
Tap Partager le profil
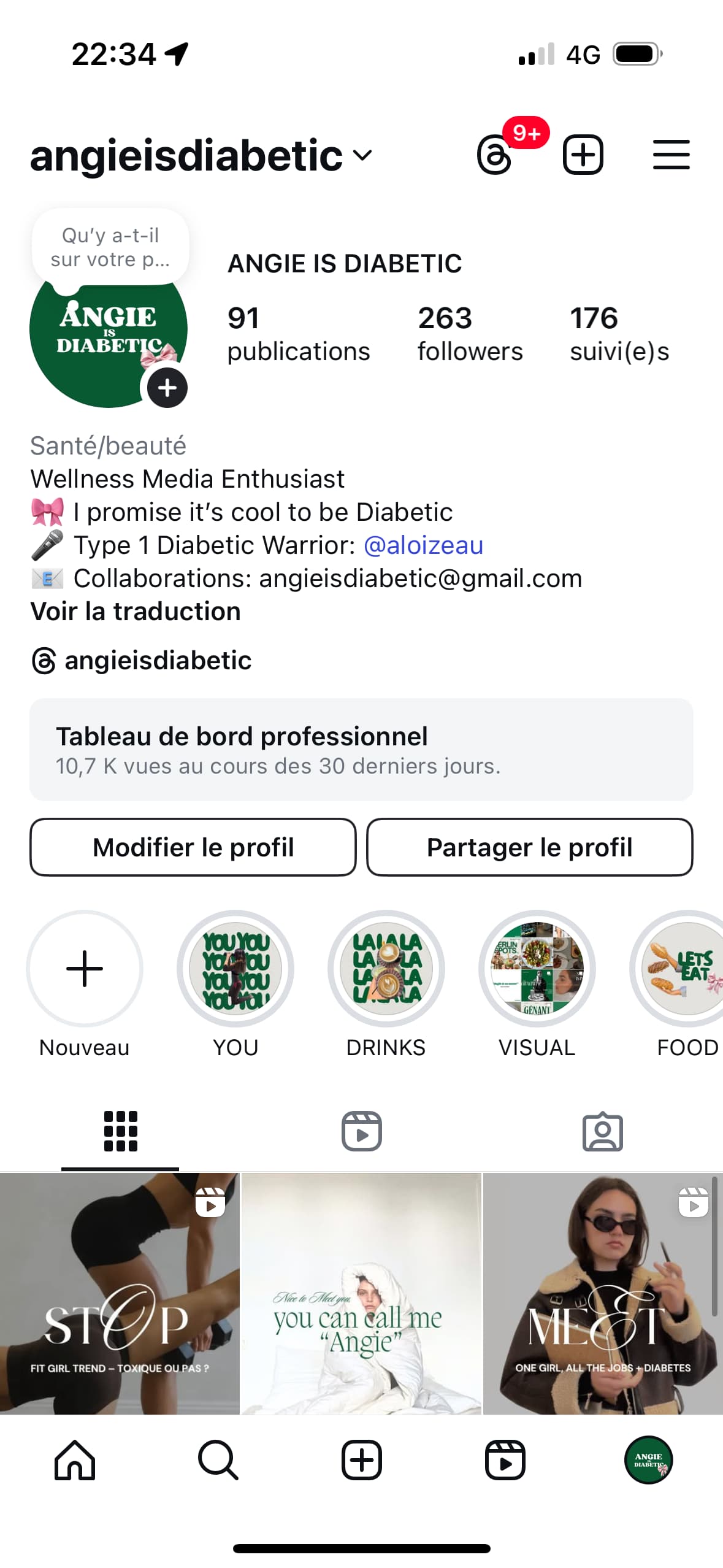pos(529,847)
